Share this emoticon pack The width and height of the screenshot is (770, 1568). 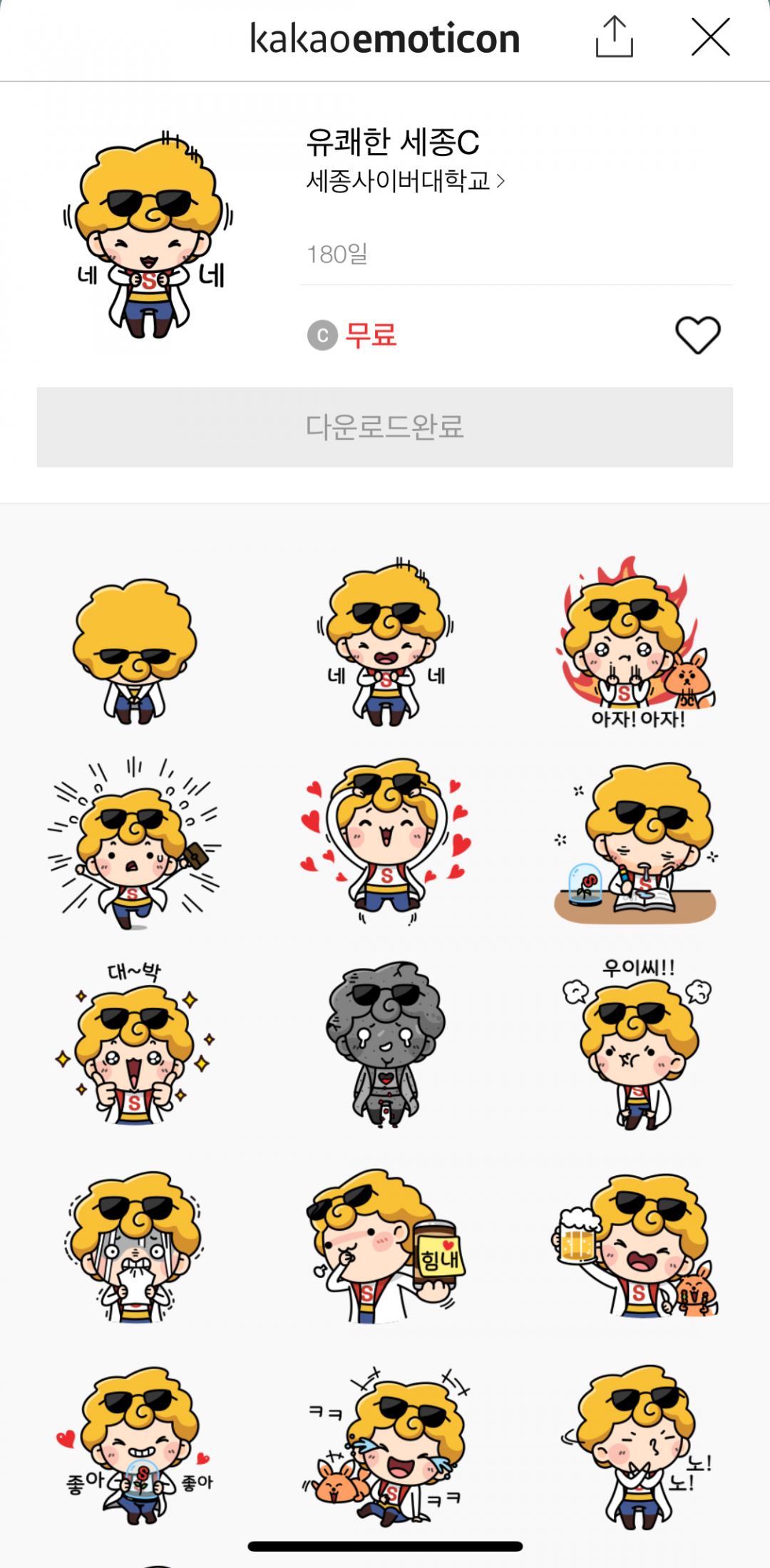point(614,38)
